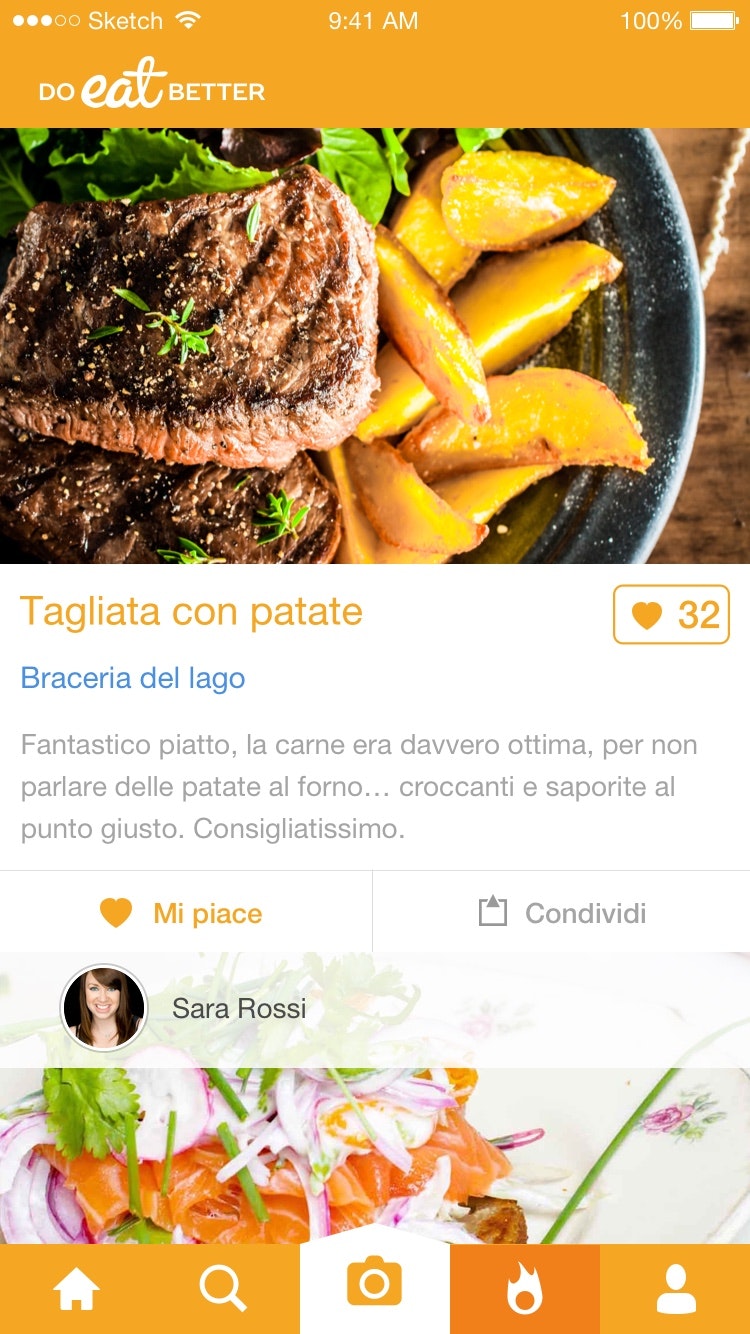This screenshot has height=1334, width=750.
Task: Click the Do Eat Better logo
Action: tap(150, 88)
